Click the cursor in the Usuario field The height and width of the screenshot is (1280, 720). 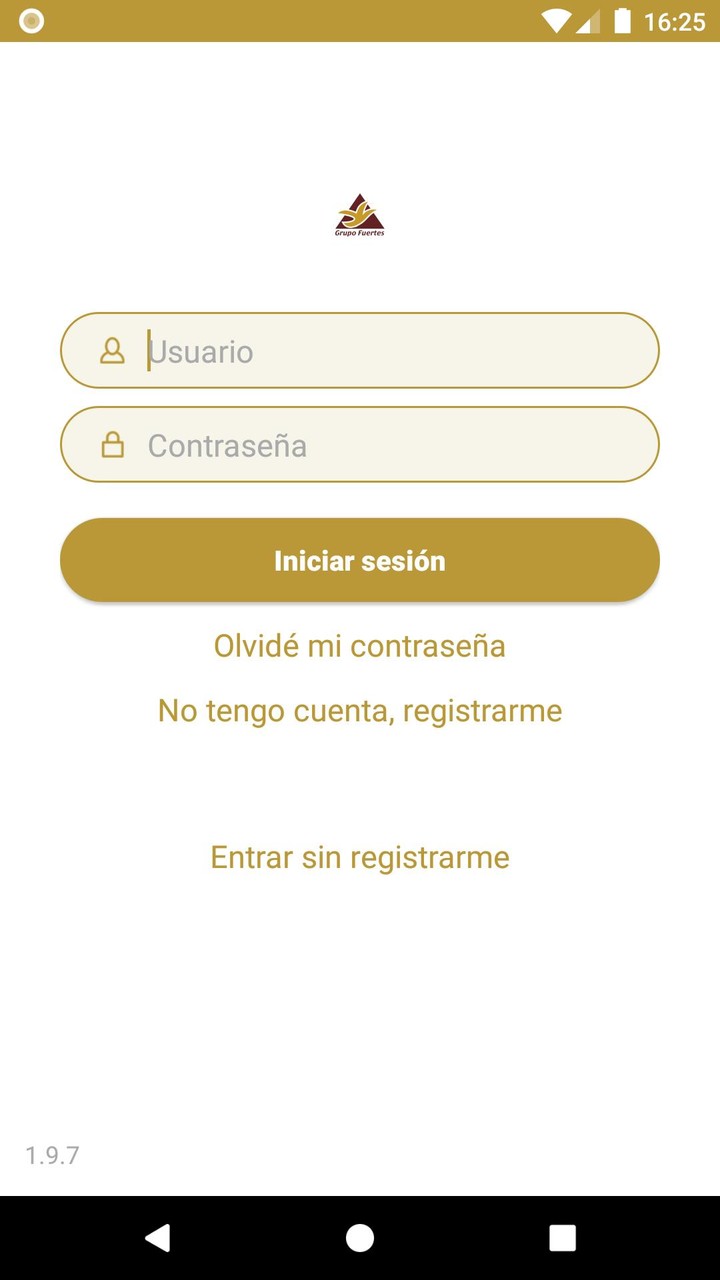(146, 350)
